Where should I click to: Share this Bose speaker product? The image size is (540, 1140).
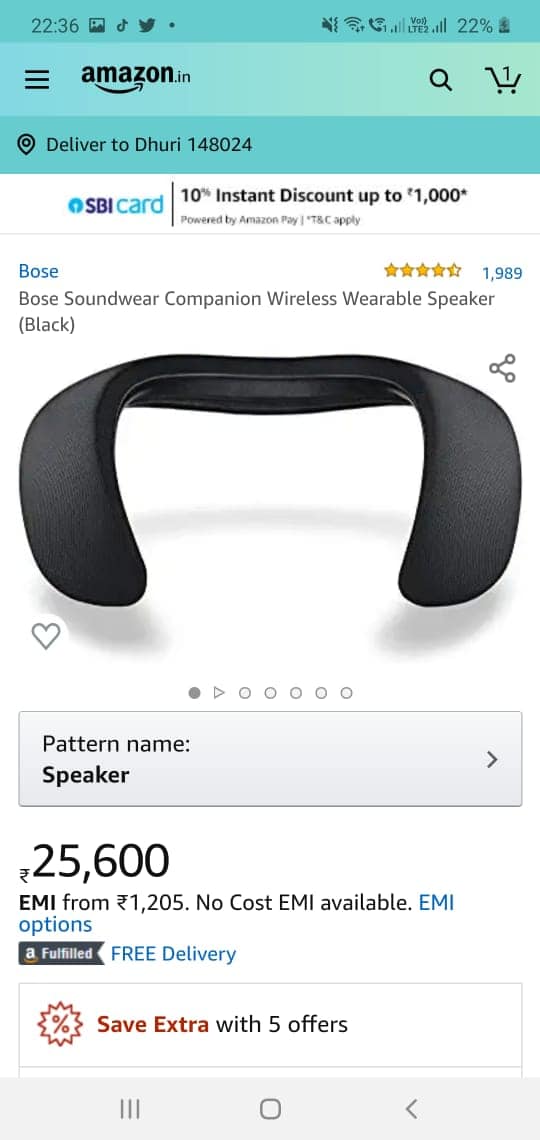(502, 369)
